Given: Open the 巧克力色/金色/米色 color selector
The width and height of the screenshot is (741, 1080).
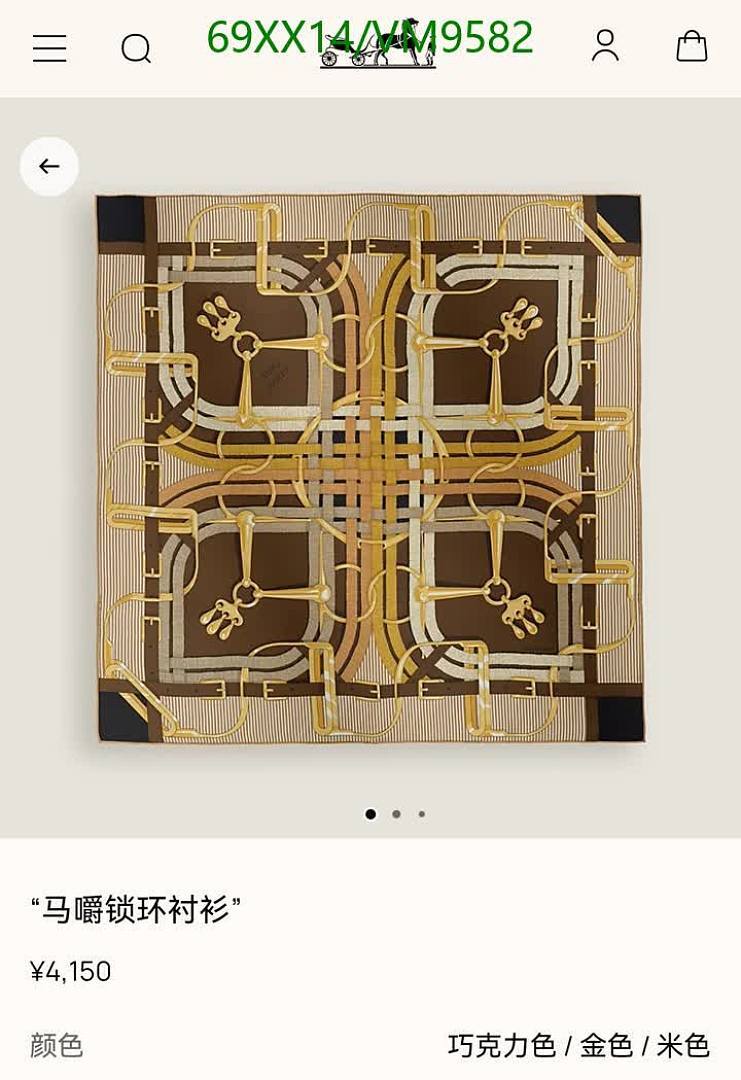Looking at the screenshot, I should pos(580,1045).
